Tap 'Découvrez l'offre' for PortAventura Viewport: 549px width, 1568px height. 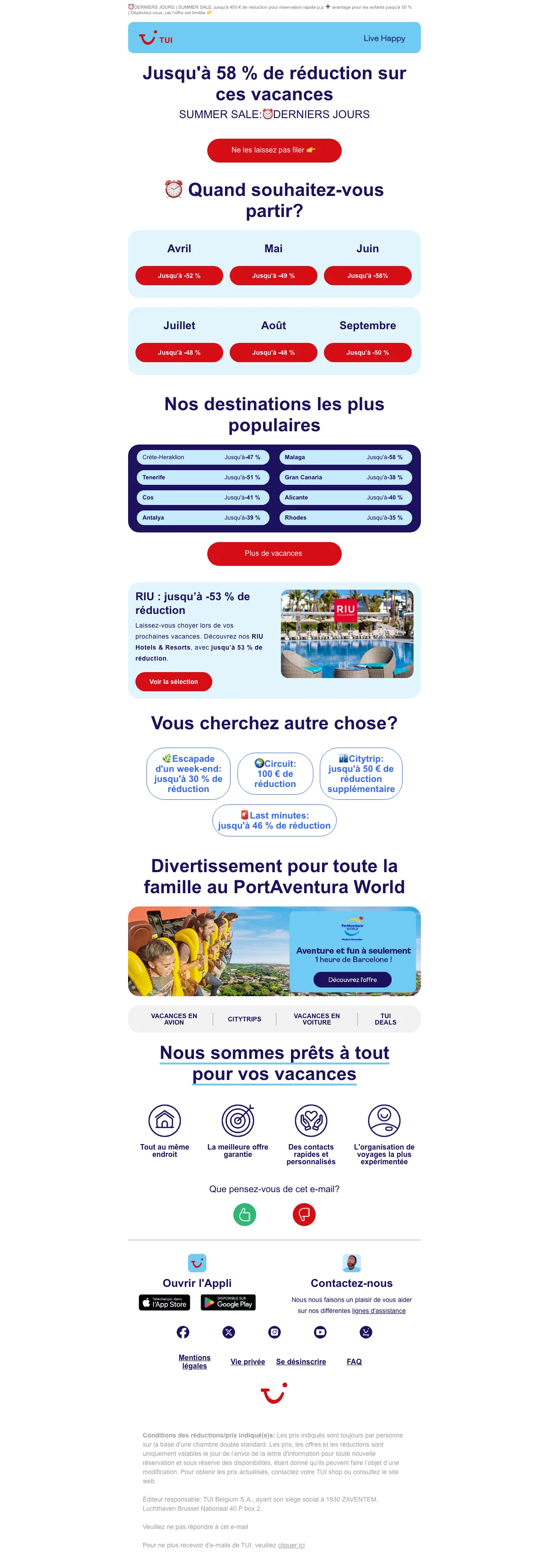point(352,979)
